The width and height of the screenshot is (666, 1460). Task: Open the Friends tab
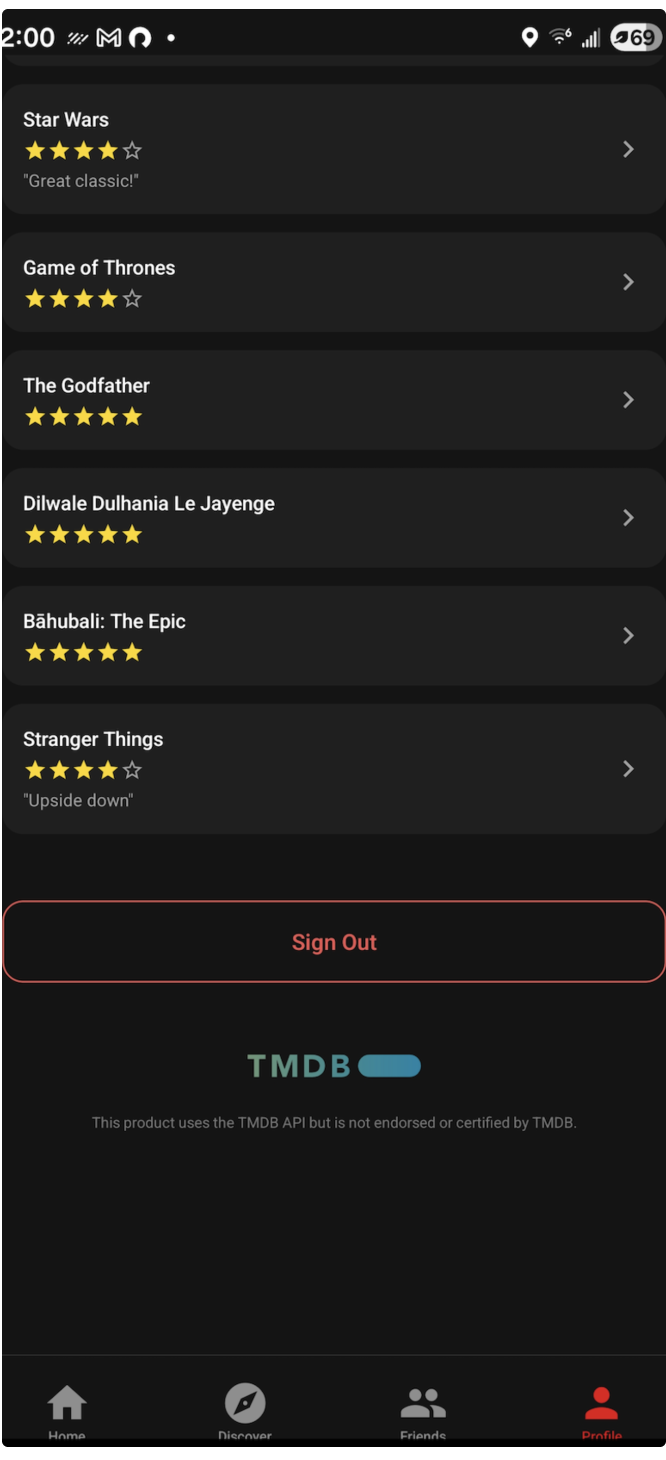(x=423, y=1410)
